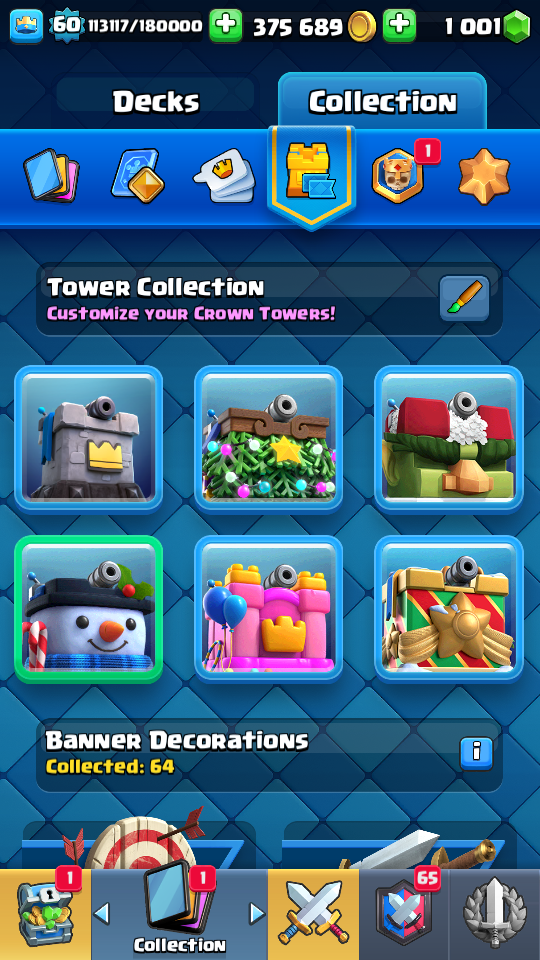The height and width of the screenshot is (960, 540).
Task: Open the star tab icon
Action: pos(484,176)
